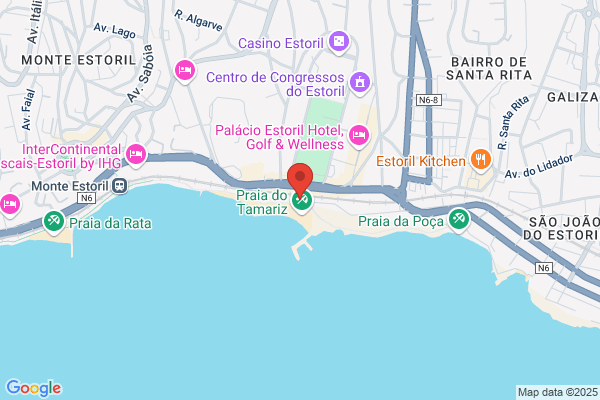Select Centro de Congressos do Estoril marker
Viewport: 600px width, 400px height.
360,83
